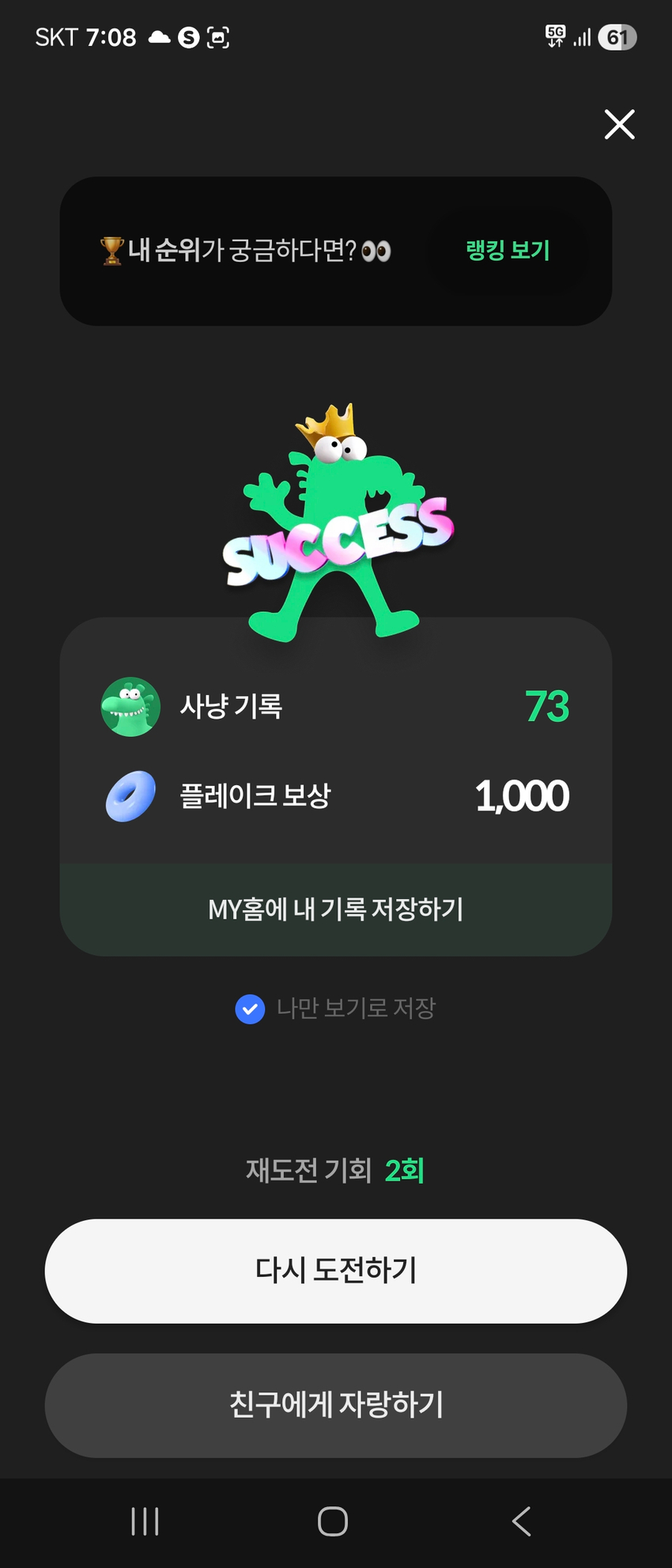Uncheck the 나만 보기로 저장 checkbox
This screenshot has height=1568, width=672.
coord(251,1009)
